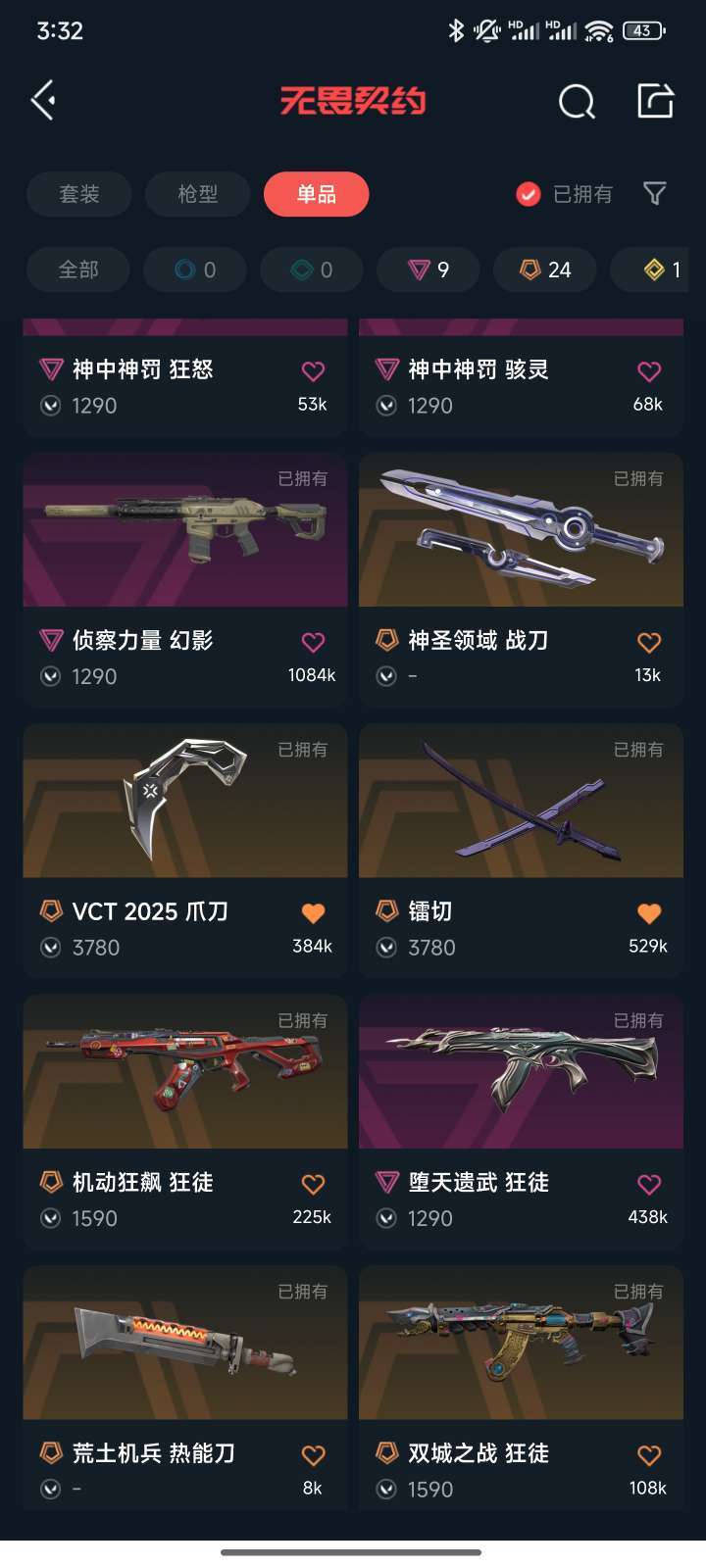Switch to the 套装 tab

[78, 194]
